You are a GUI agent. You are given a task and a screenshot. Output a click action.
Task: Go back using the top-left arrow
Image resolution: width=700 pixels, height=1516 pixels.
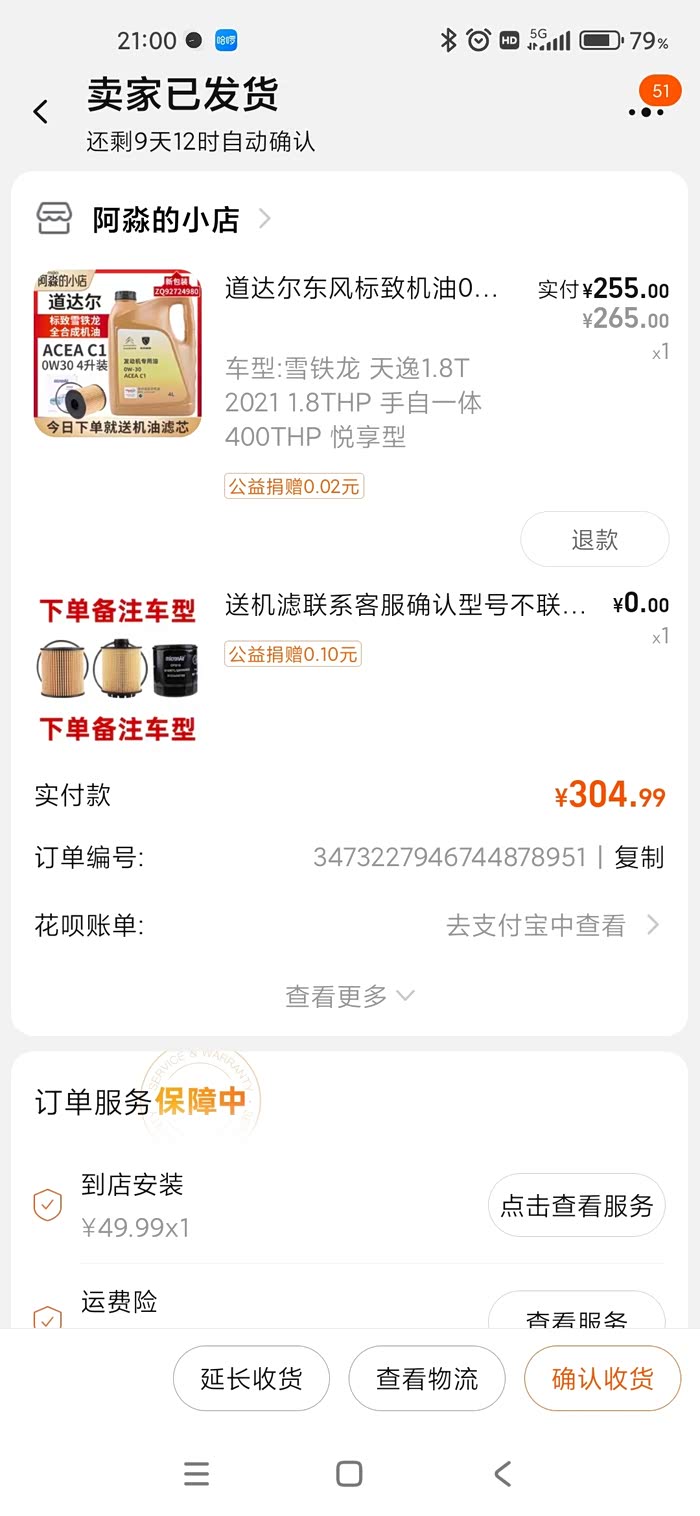tap(41, 112)
